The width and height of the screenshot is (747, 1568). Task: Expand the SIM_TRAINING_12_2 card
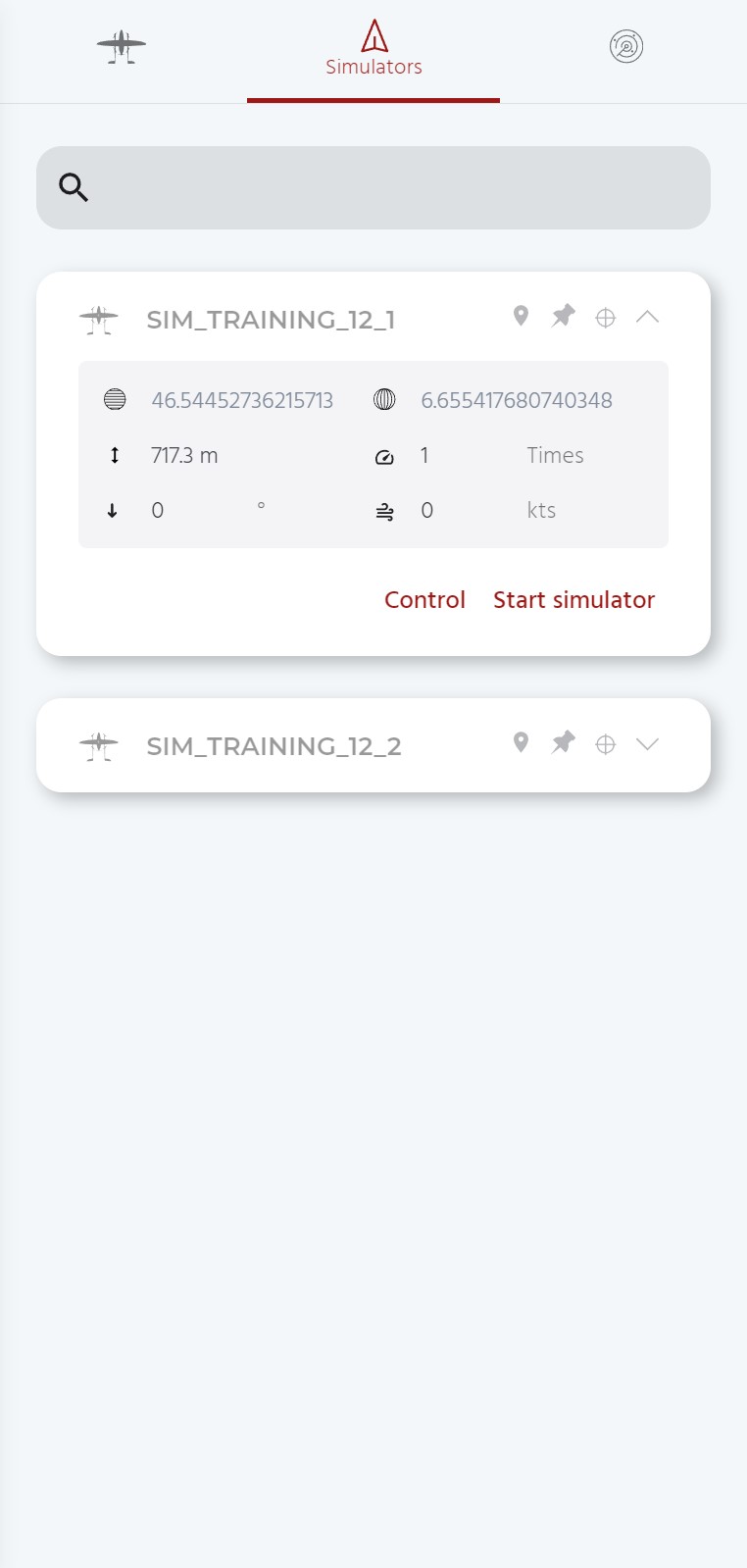pyautogui.click(x=647, y=744)
